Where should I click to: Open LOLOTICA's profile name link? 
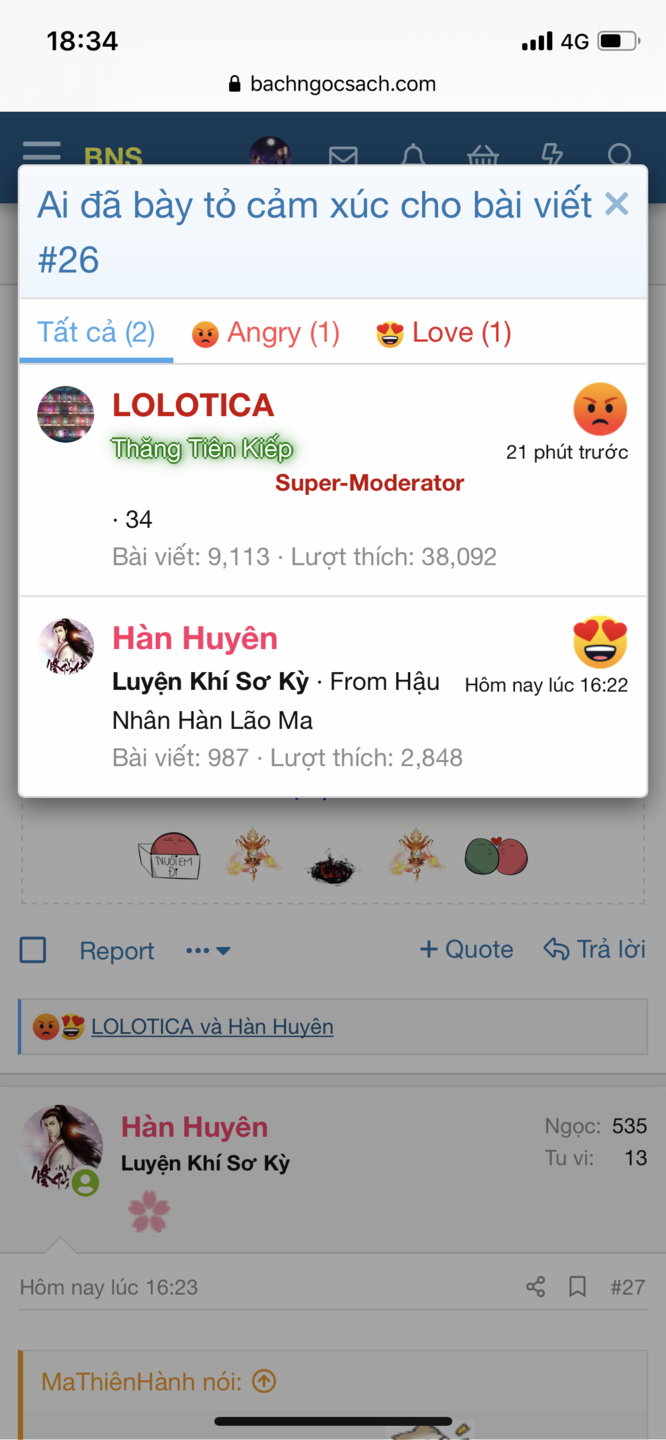pos(193,405)
